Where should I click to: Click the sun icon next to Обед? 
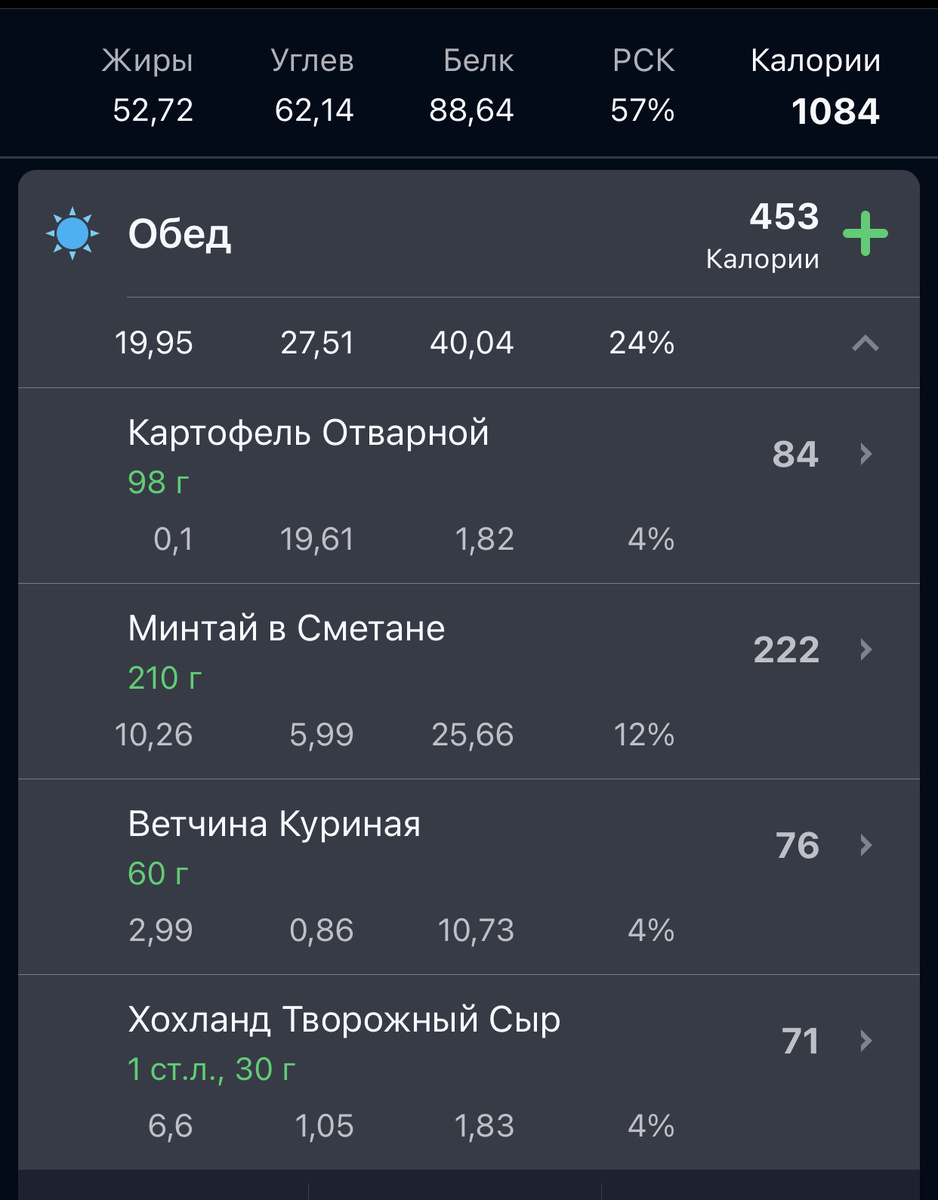72,234
